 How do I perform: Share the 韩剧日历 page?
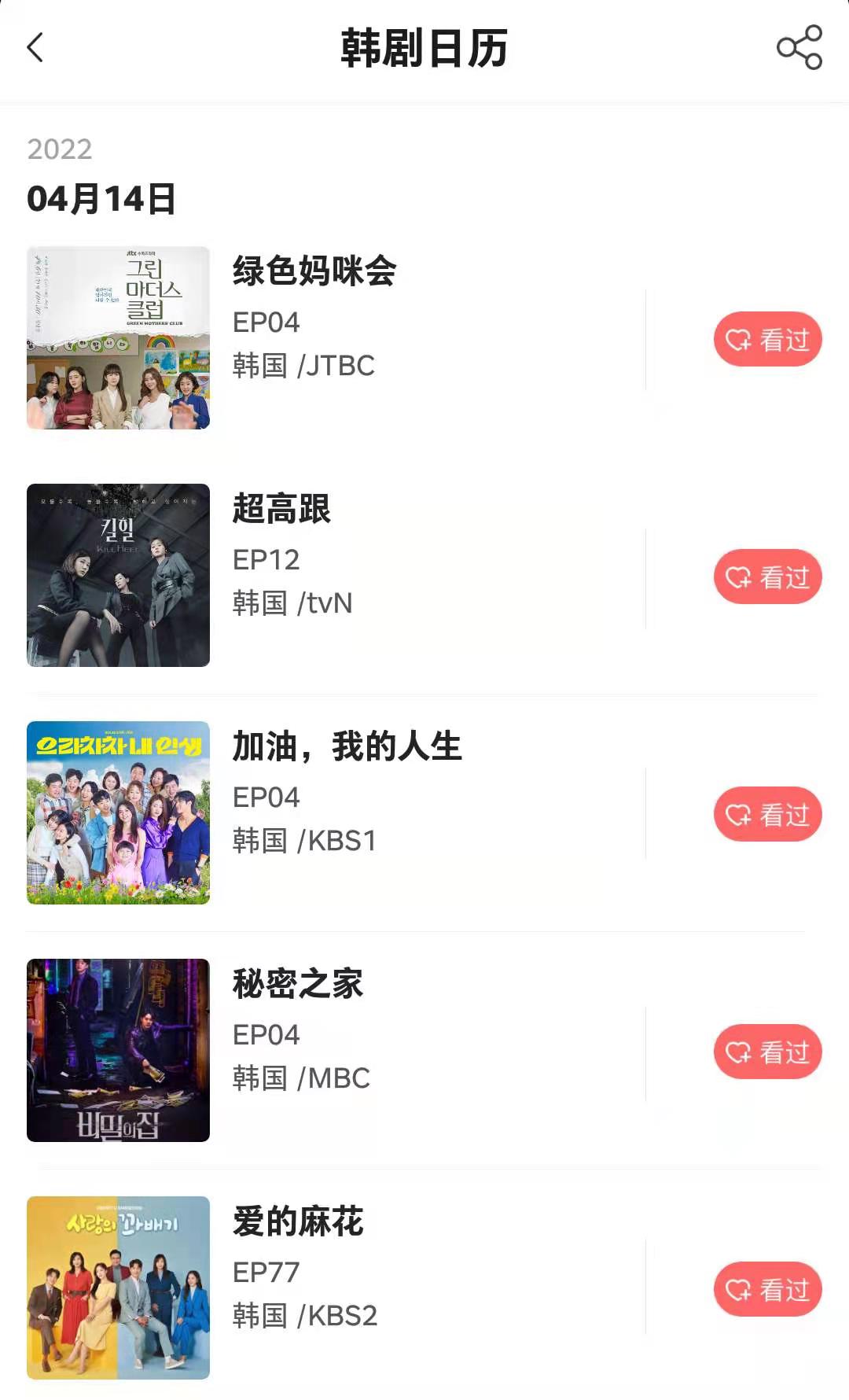pos(799,48)
